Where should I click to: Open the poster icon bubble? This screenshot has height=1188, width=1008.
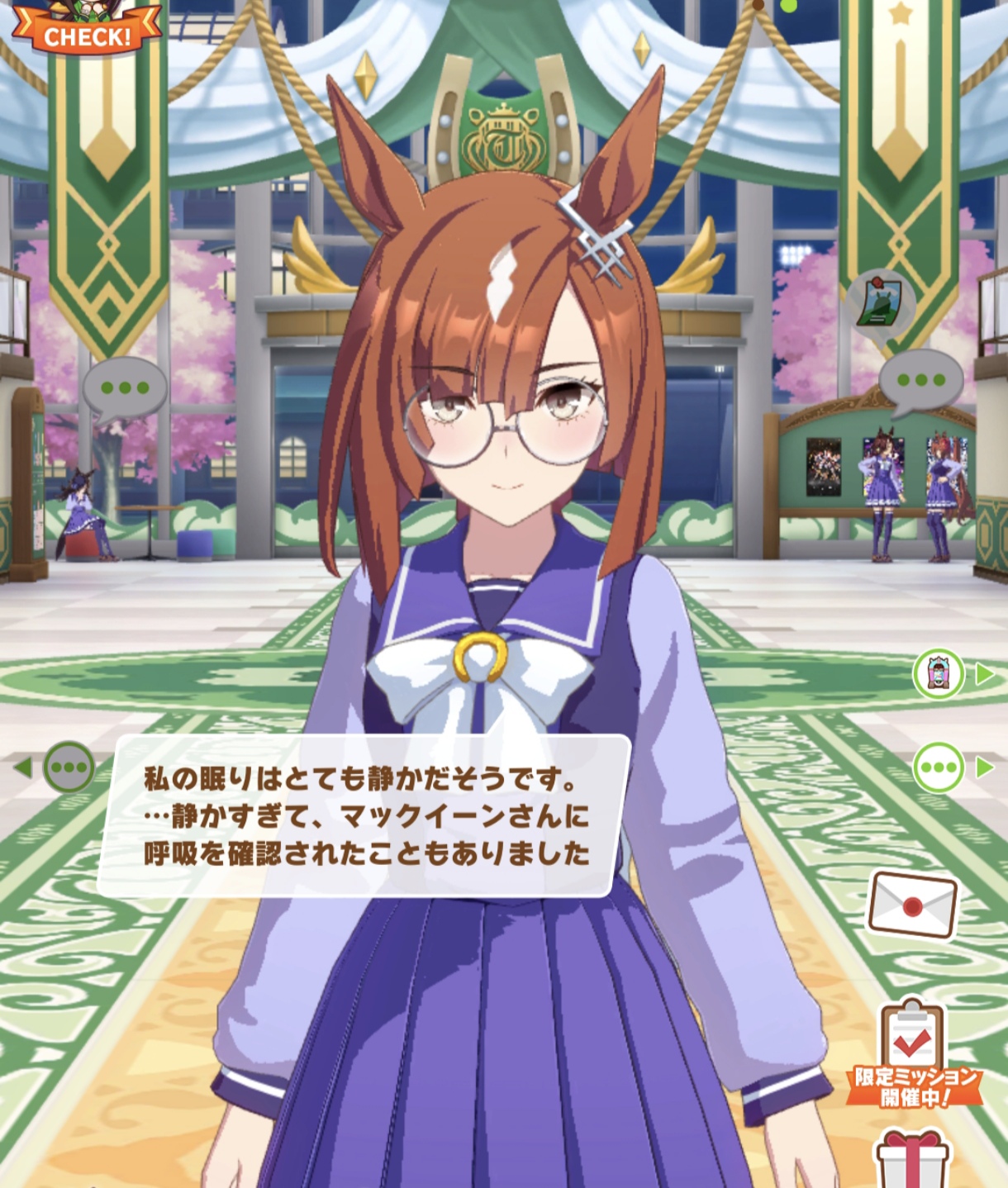click(881, 302)
